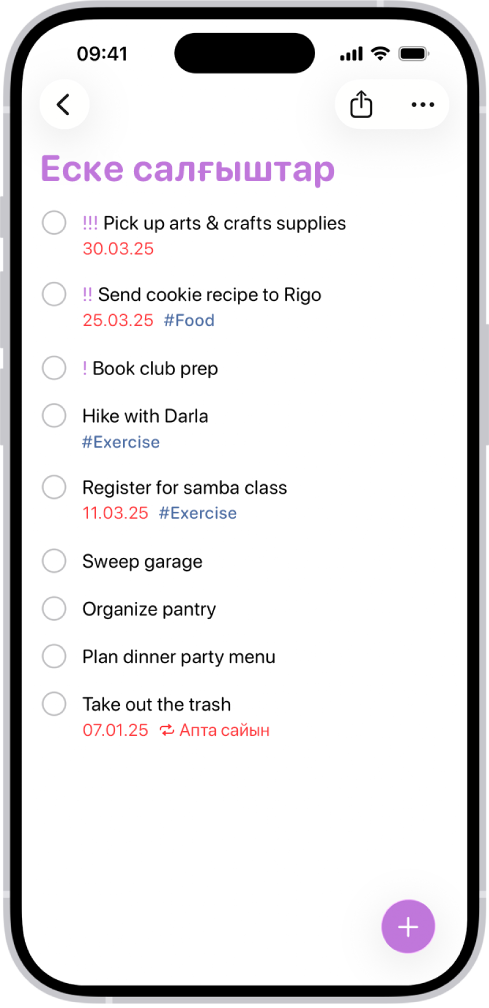489x1008 pixels.
Task: Open the three-dot overflow menu
Action: point(422,105)
